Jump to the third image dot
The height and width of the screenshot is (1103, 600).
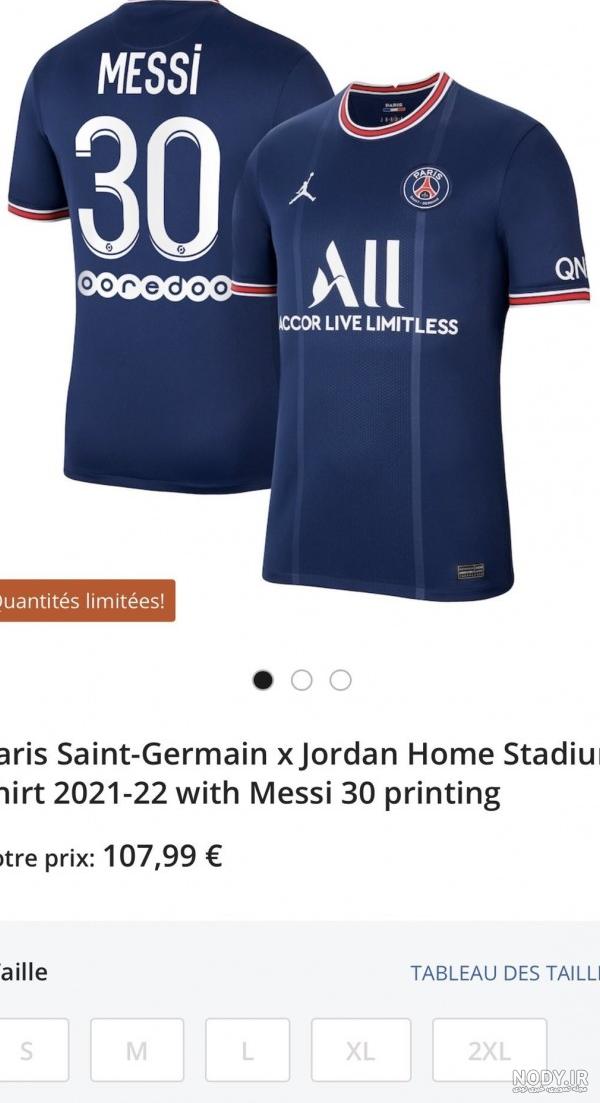point(340,680)
